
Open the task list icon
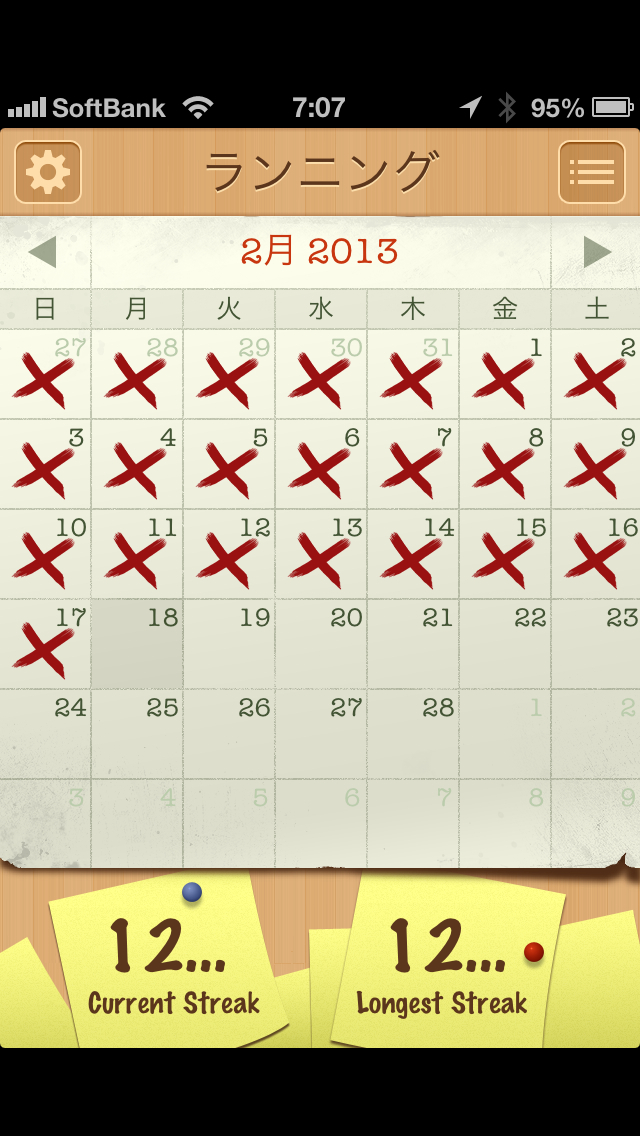click(591, 172)
